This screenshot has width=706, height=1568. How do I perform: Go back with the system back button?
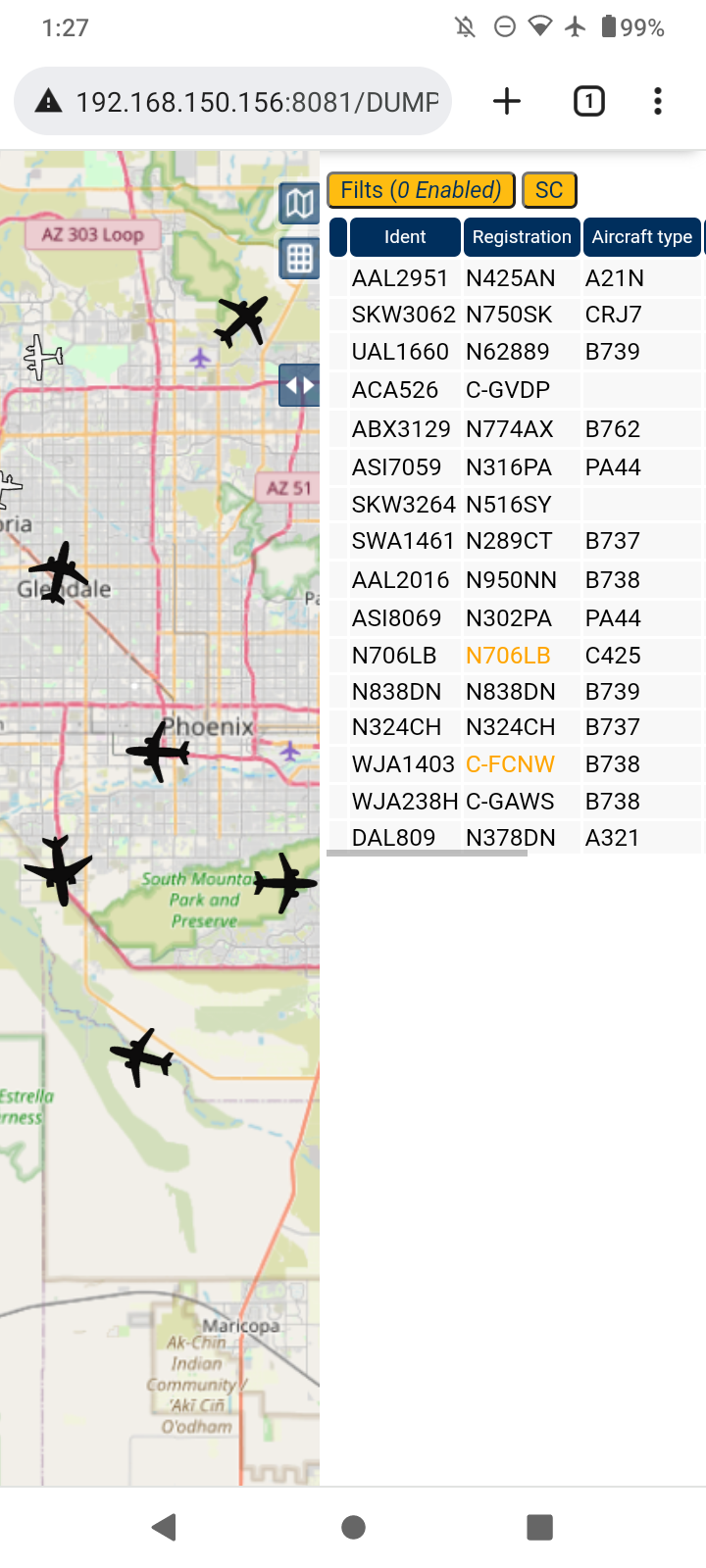tap(165, 1526)
